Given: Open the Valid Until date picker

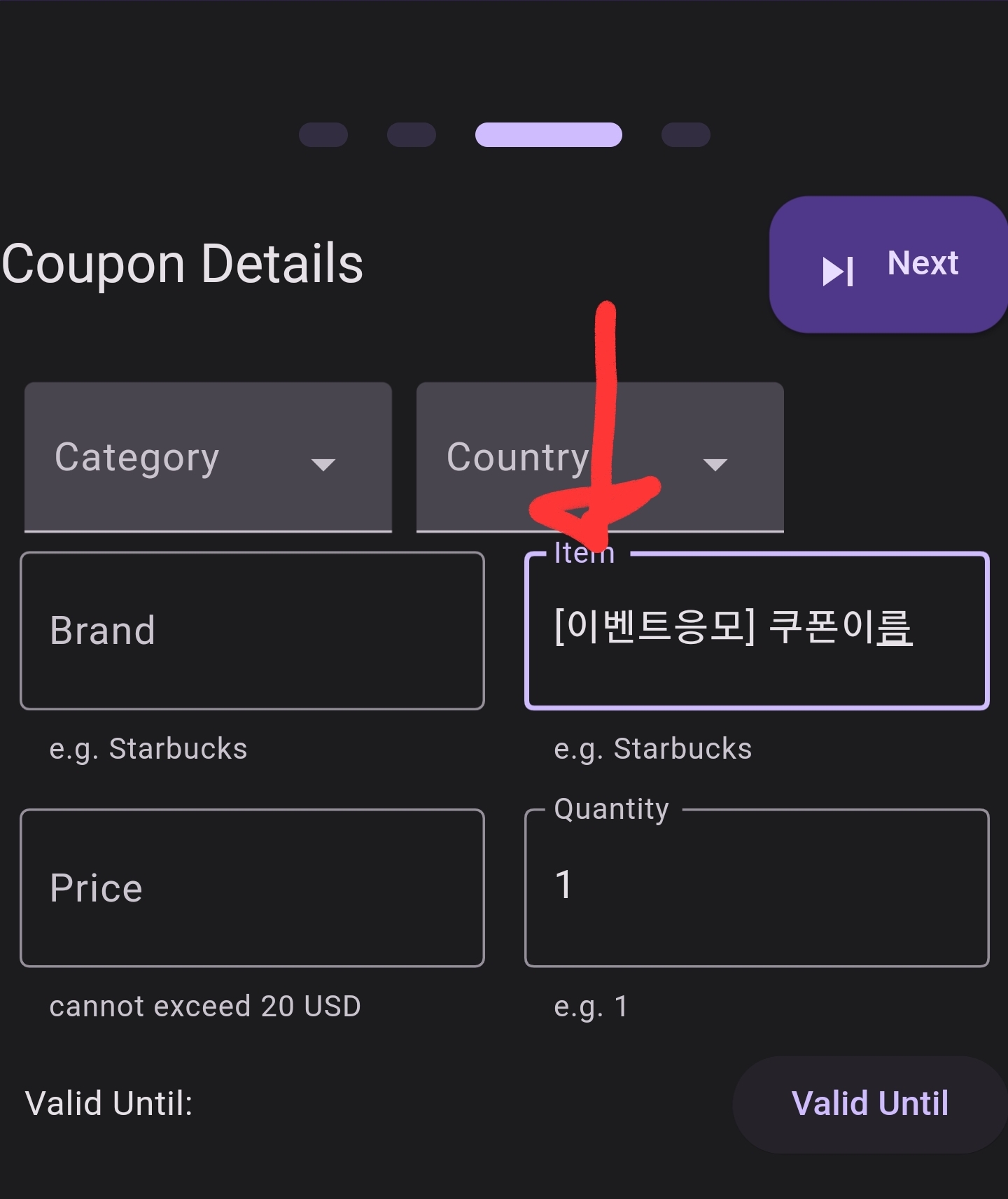Looking at the screenshot, I should [869, 1104].
